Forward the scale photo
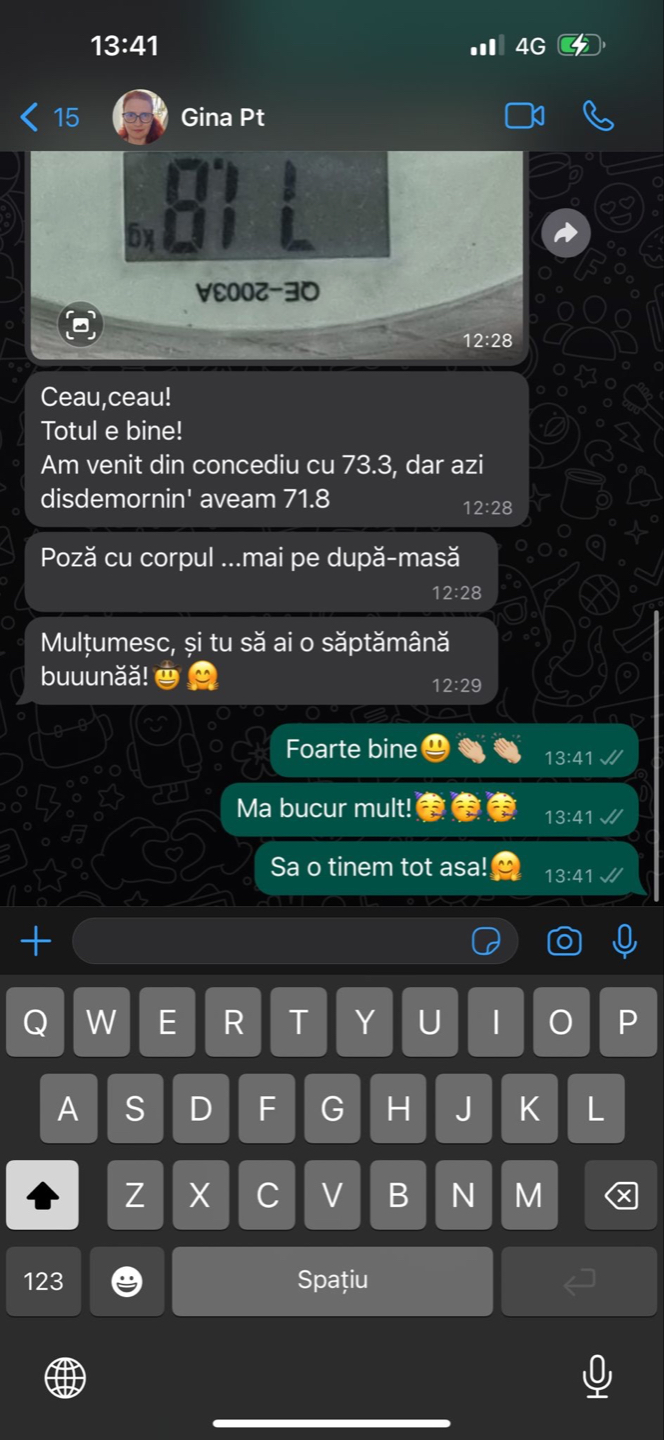 pos(566,234)
